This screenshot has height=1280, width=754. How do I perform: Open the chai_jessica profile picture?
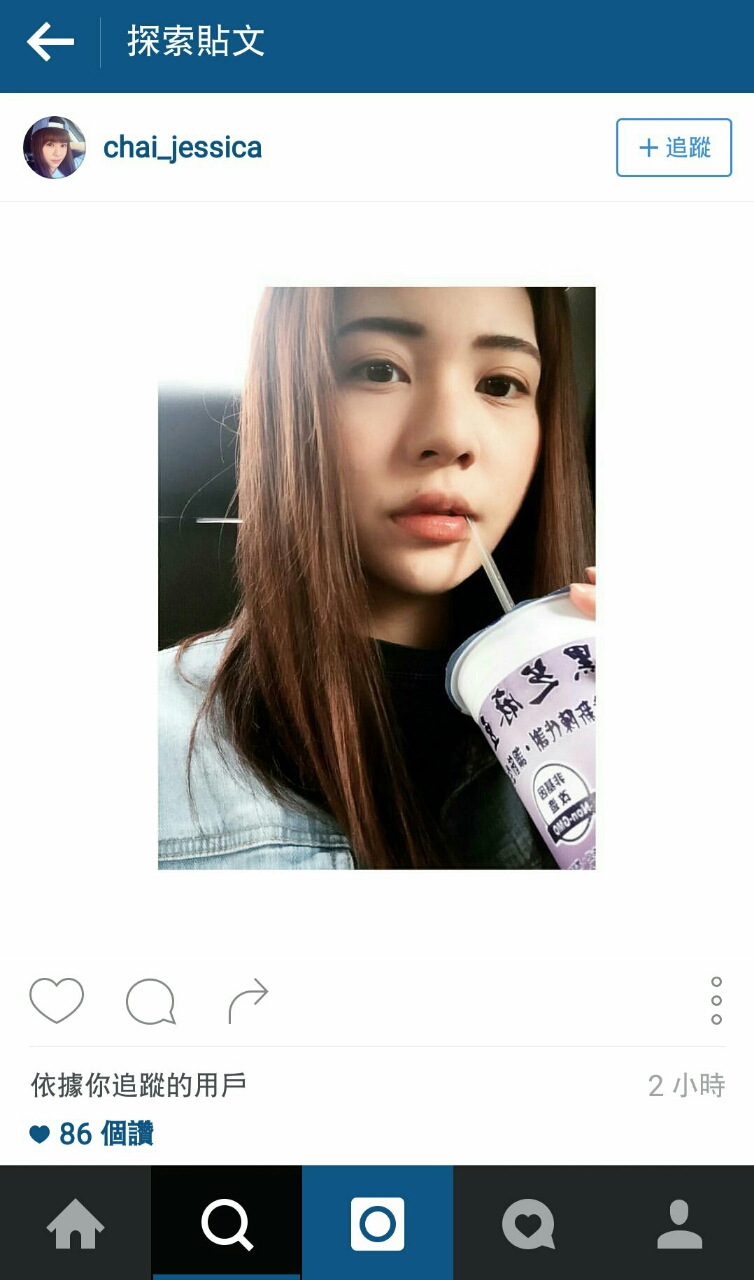coord(54,148)
